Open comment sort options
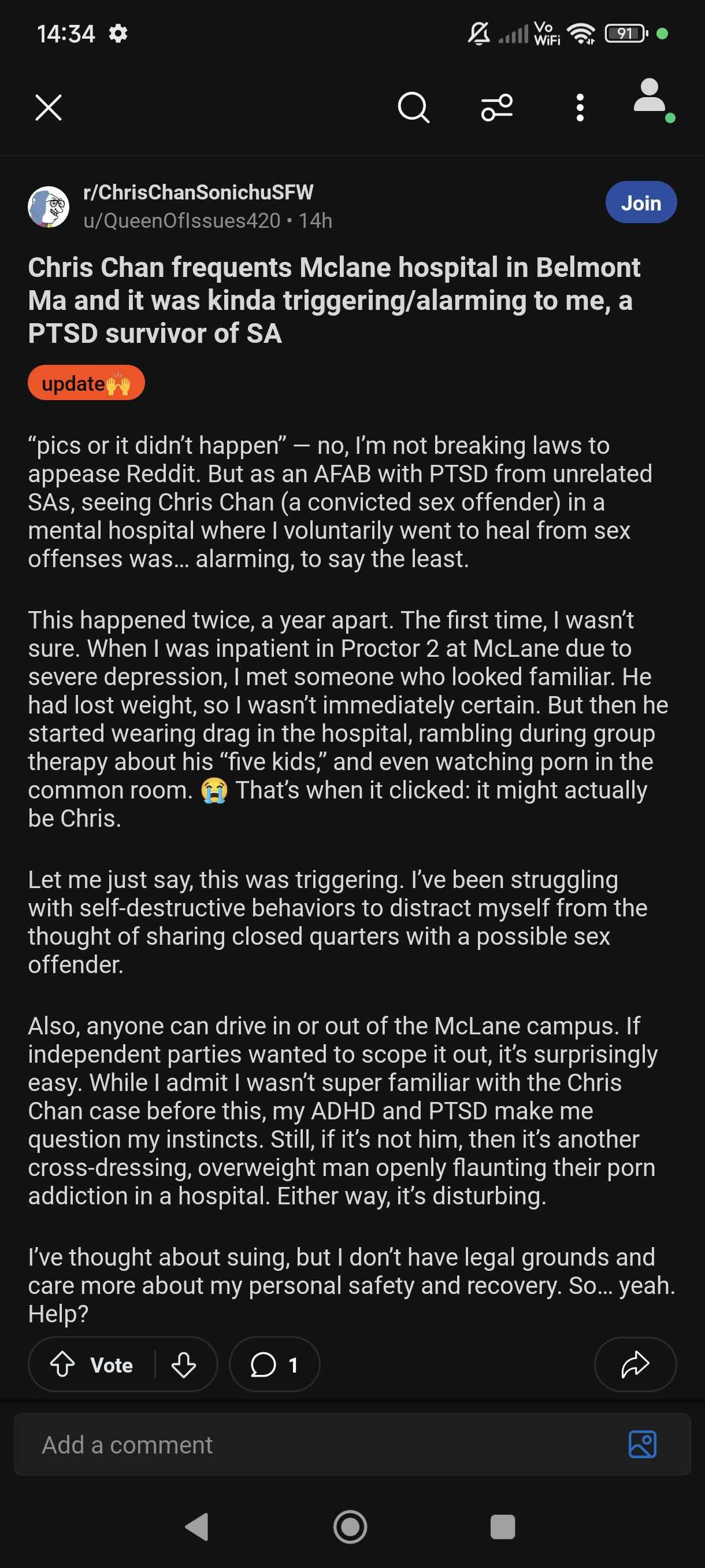Viewport: 705px width, 1568px height. click(x=497, y=108)
